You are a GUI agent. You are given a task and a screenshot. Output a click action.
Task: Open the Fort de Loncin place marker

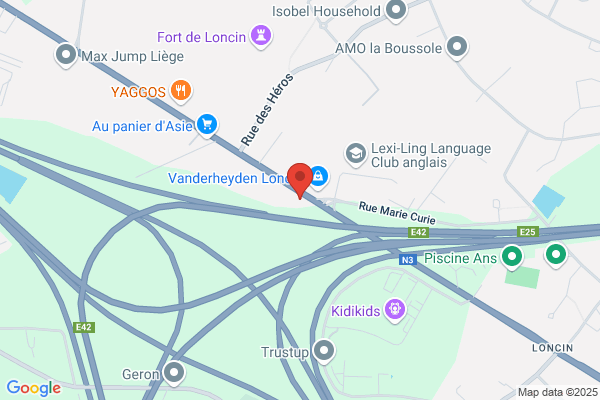(x=261, y=37)
